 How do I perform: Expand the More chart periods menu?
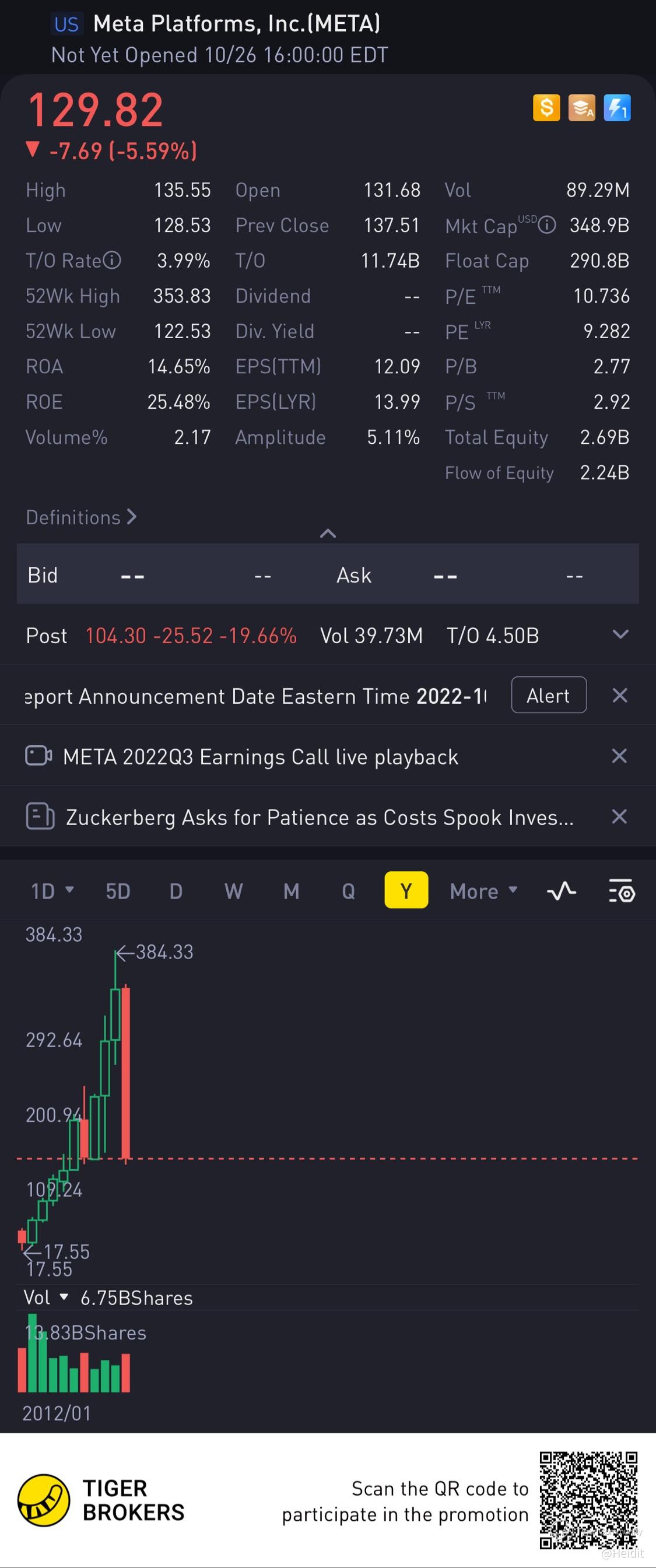tap(483, 891)
